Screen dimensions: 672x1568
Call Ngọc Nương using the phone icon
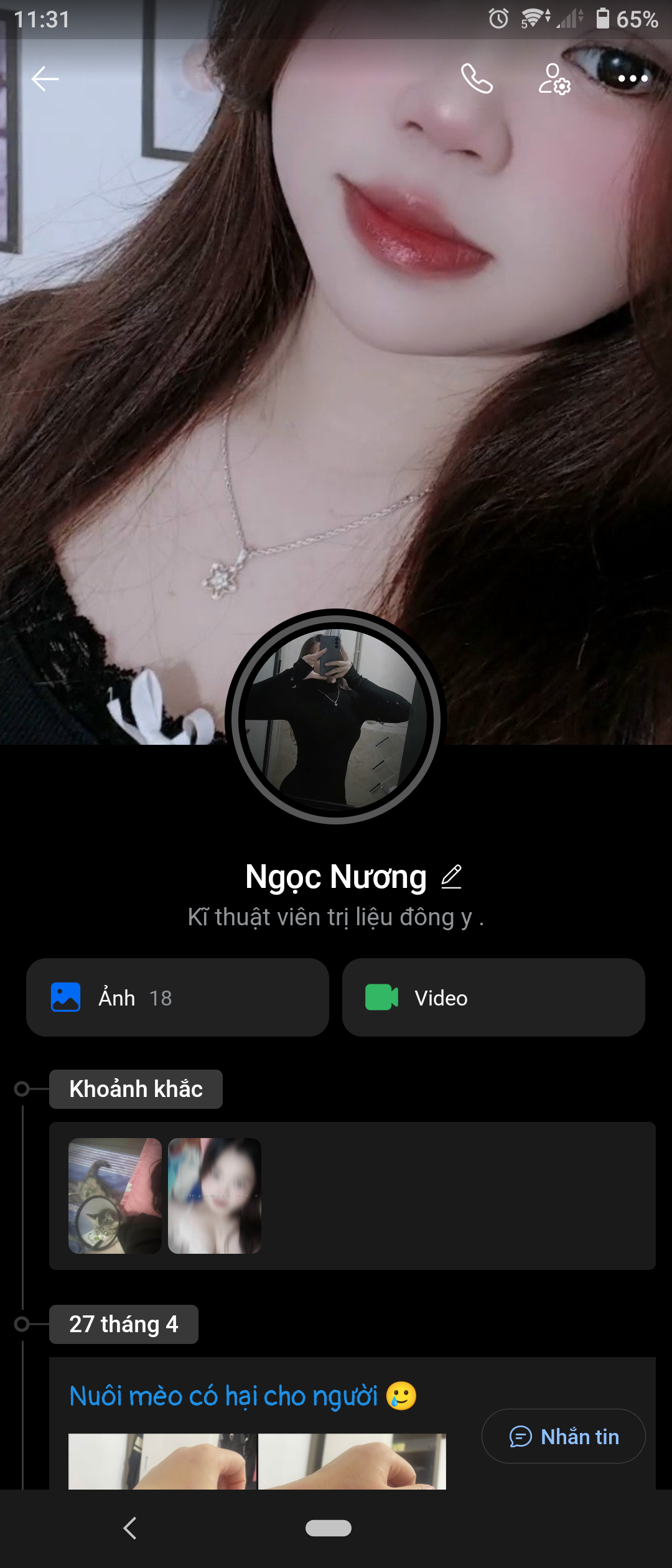pyautogui.click(x=477, y=79)
